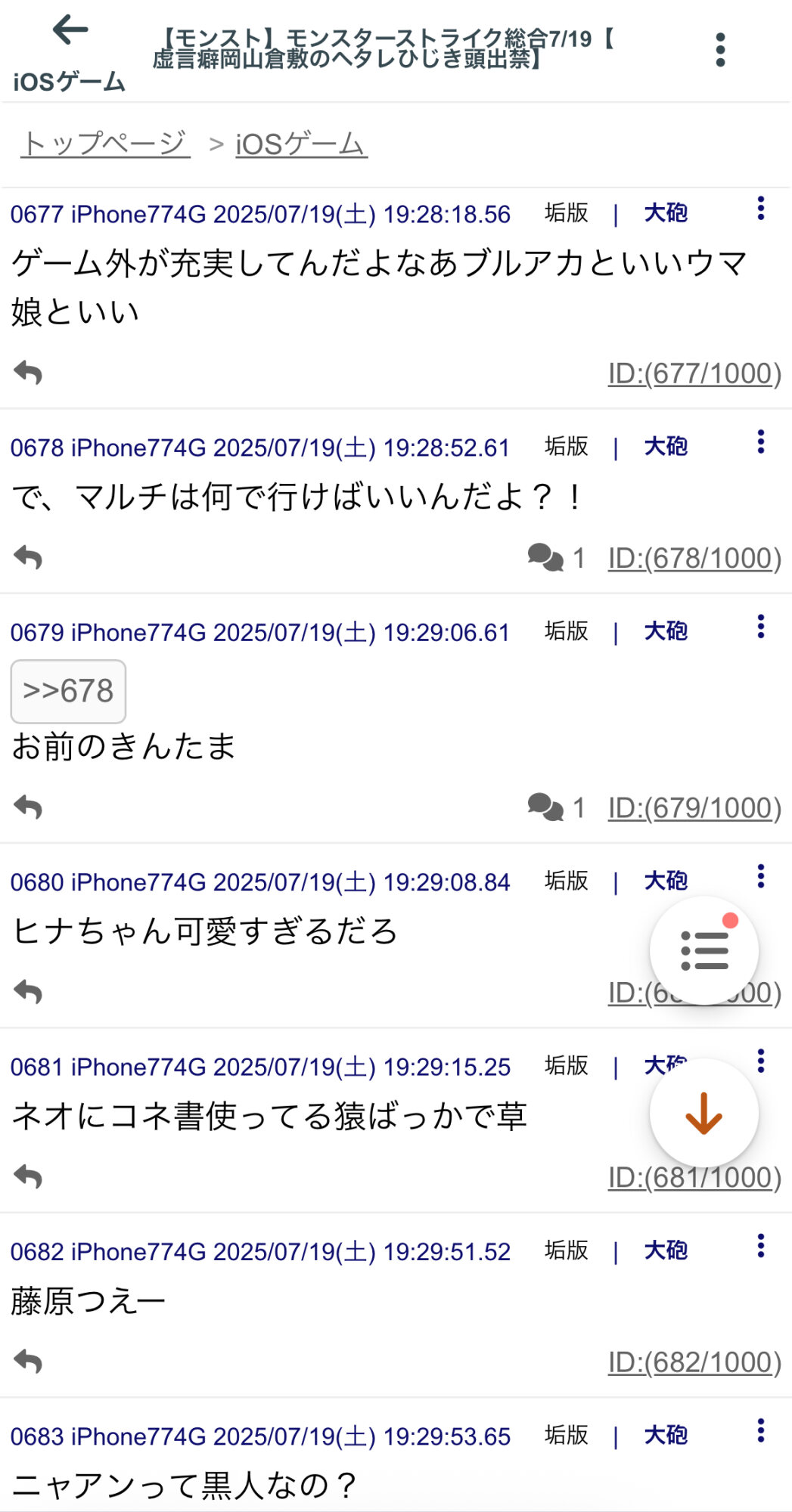Tap 大砲 on post 0677

(x=666, y=213)
